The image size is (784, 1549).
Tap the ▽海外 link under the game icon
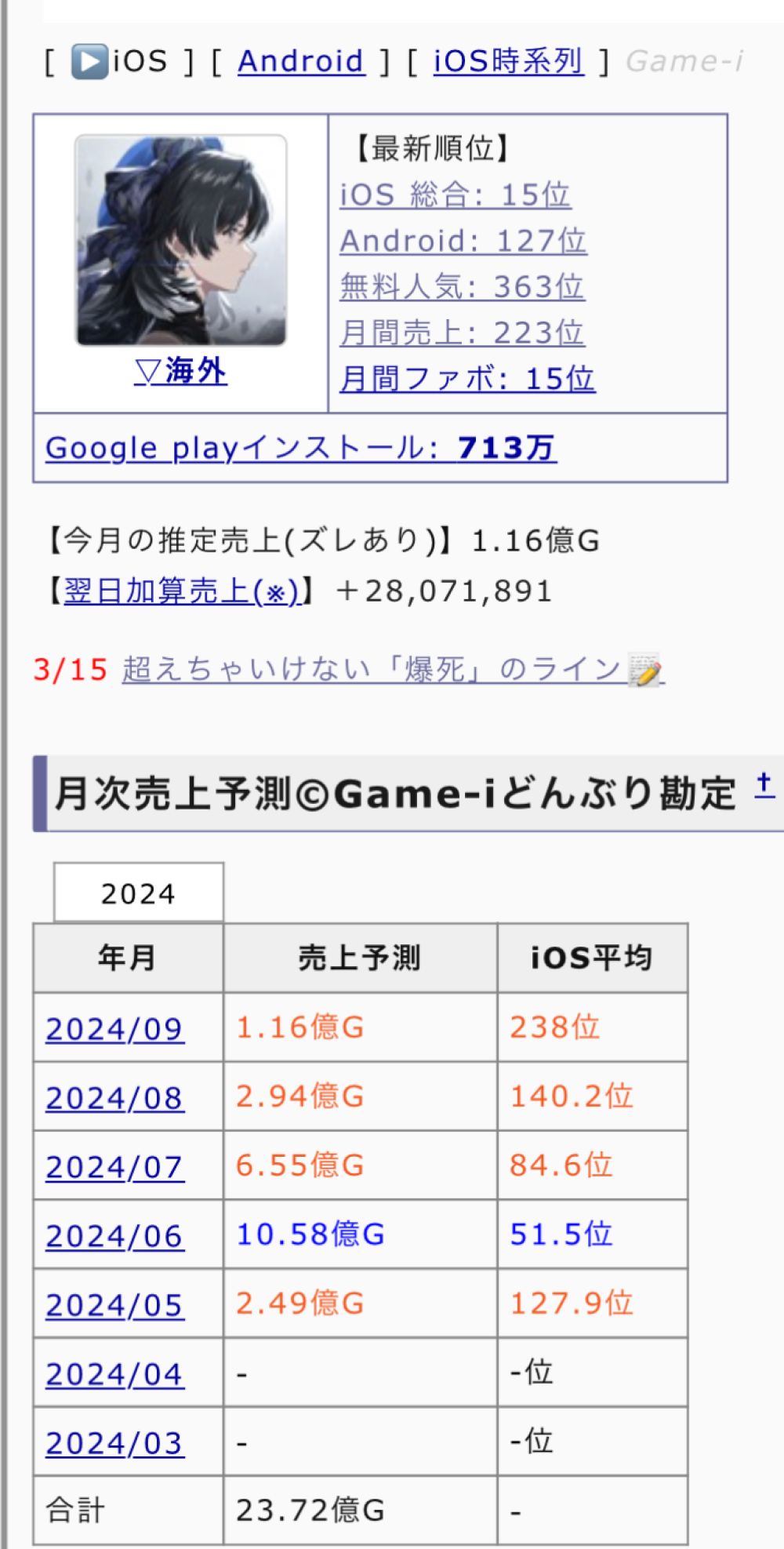pos(180,371)
